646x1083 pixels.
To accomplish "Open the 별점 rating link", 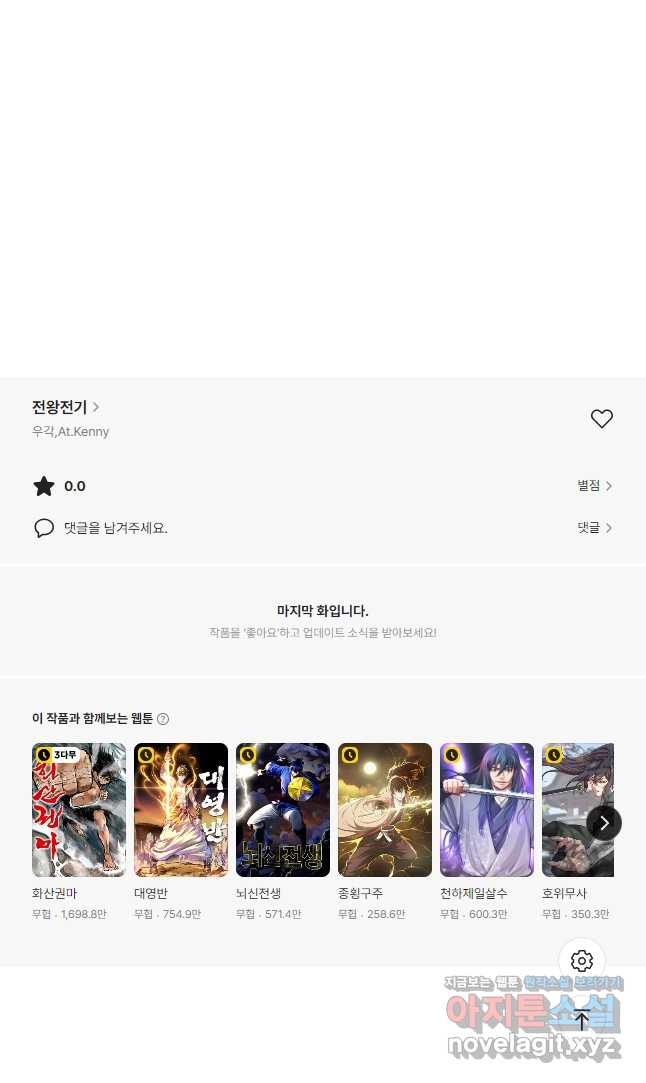I will point(595,486).
